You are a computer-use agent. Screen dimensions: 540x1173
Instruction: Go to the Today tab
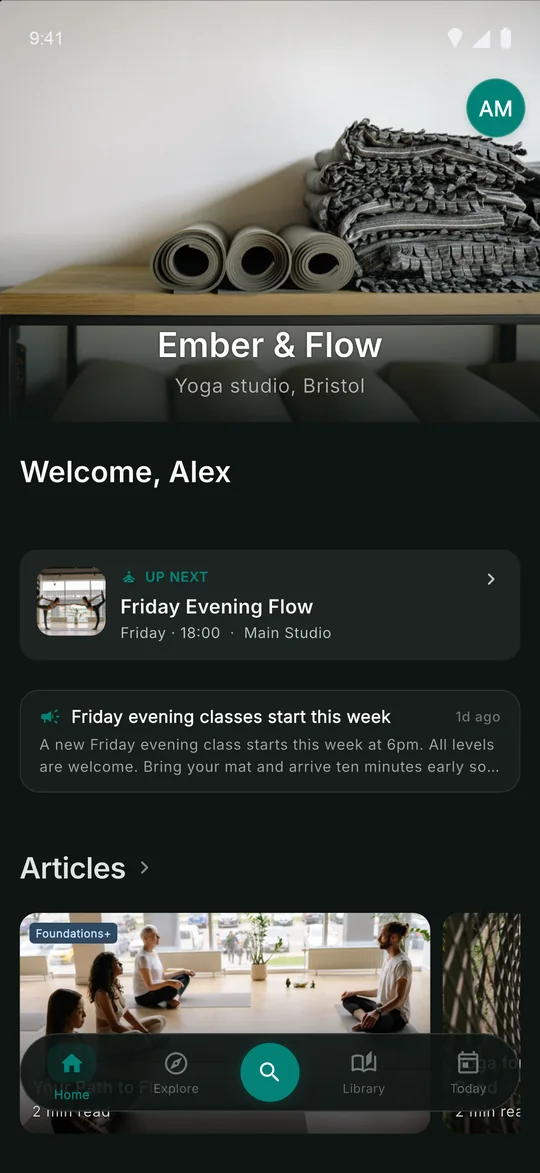468,1074
